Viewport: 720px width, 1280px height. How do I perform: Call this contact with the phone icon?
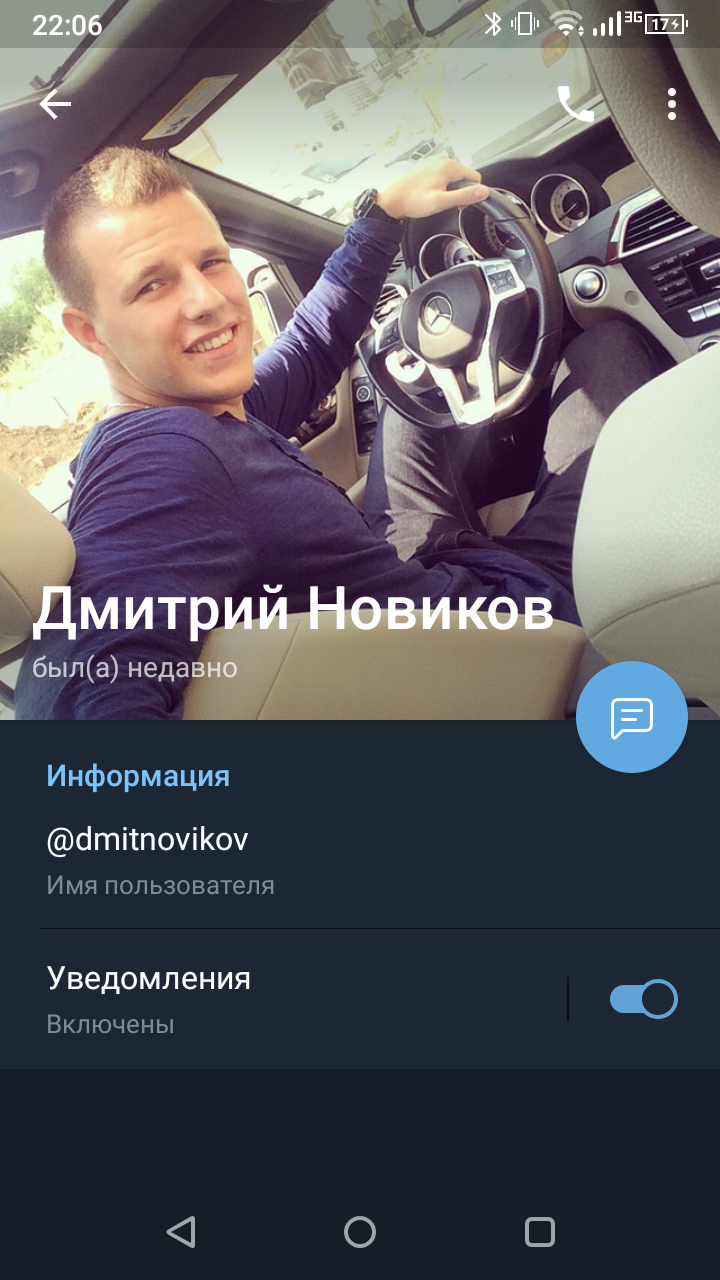(575, 104)
